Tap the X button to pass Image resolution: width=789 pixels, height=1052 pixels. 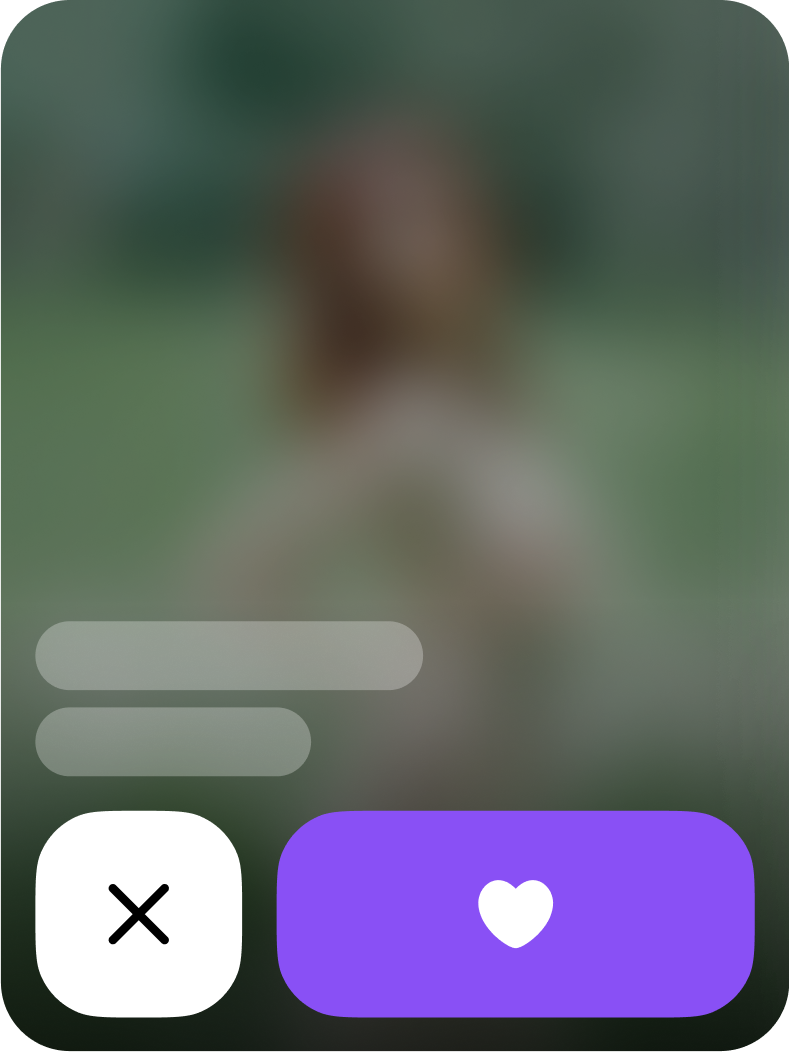pyautogui.click(x=138, y=913)
